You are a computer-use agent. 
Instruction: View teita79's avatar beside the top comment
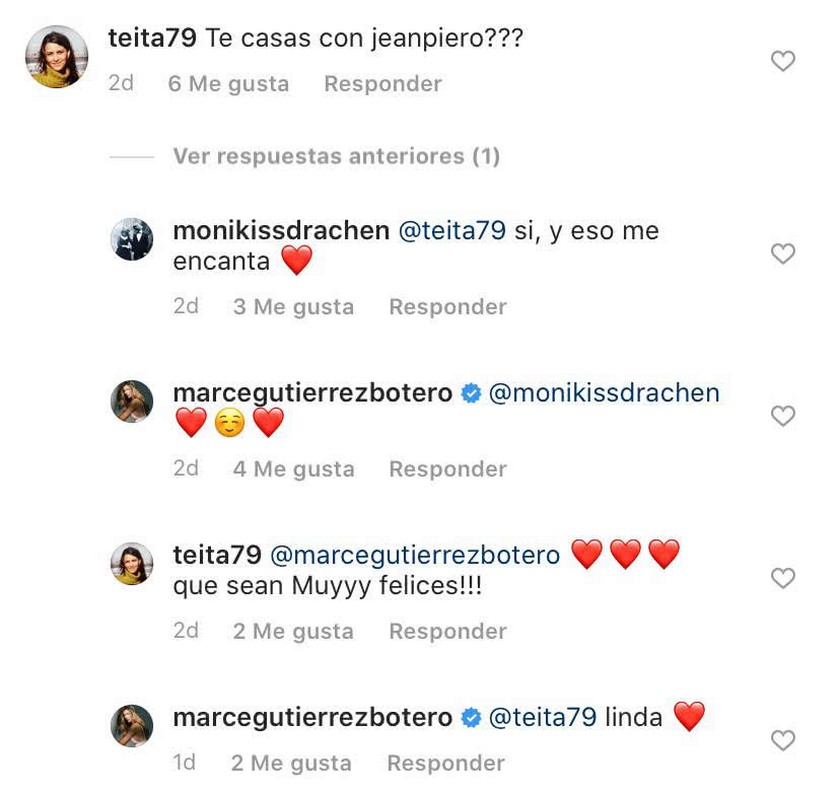click(x=57, y=57)
